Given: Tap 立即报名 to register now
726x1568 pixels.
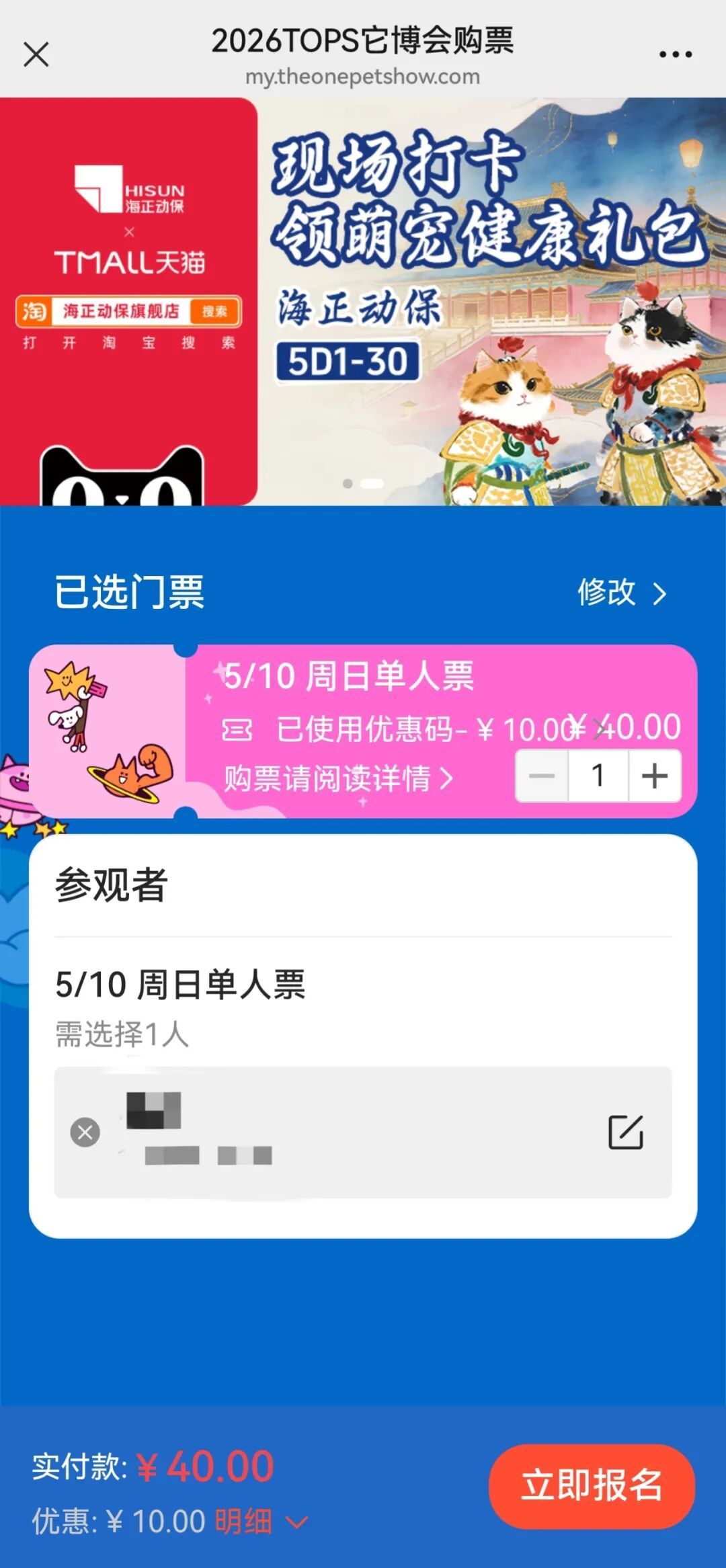Looking at the screenshot, I should [592, 1486].
